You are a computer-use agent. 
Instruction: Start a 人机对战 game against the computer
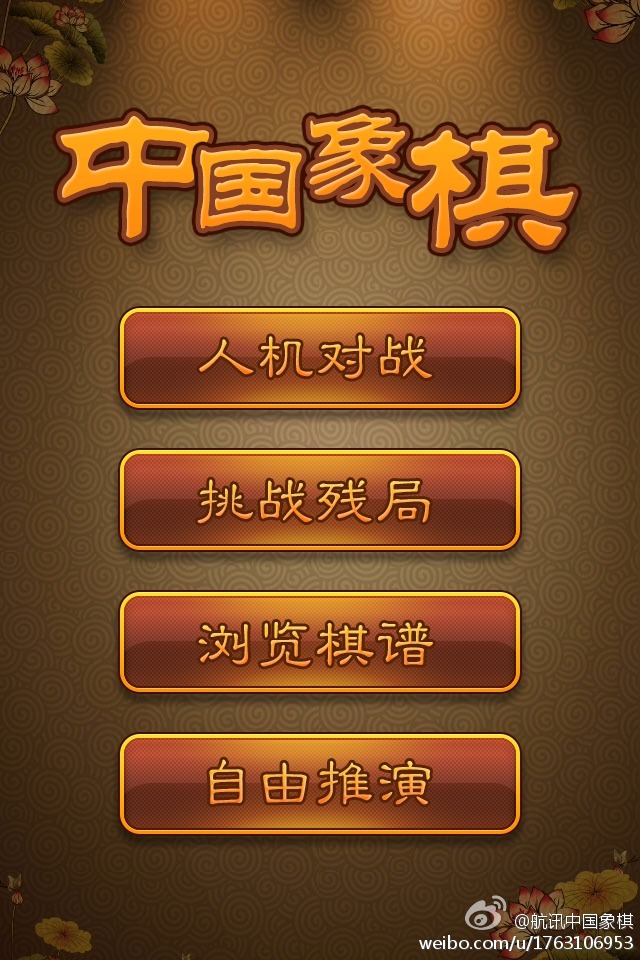pyautogui.click(x=320, y=357)
